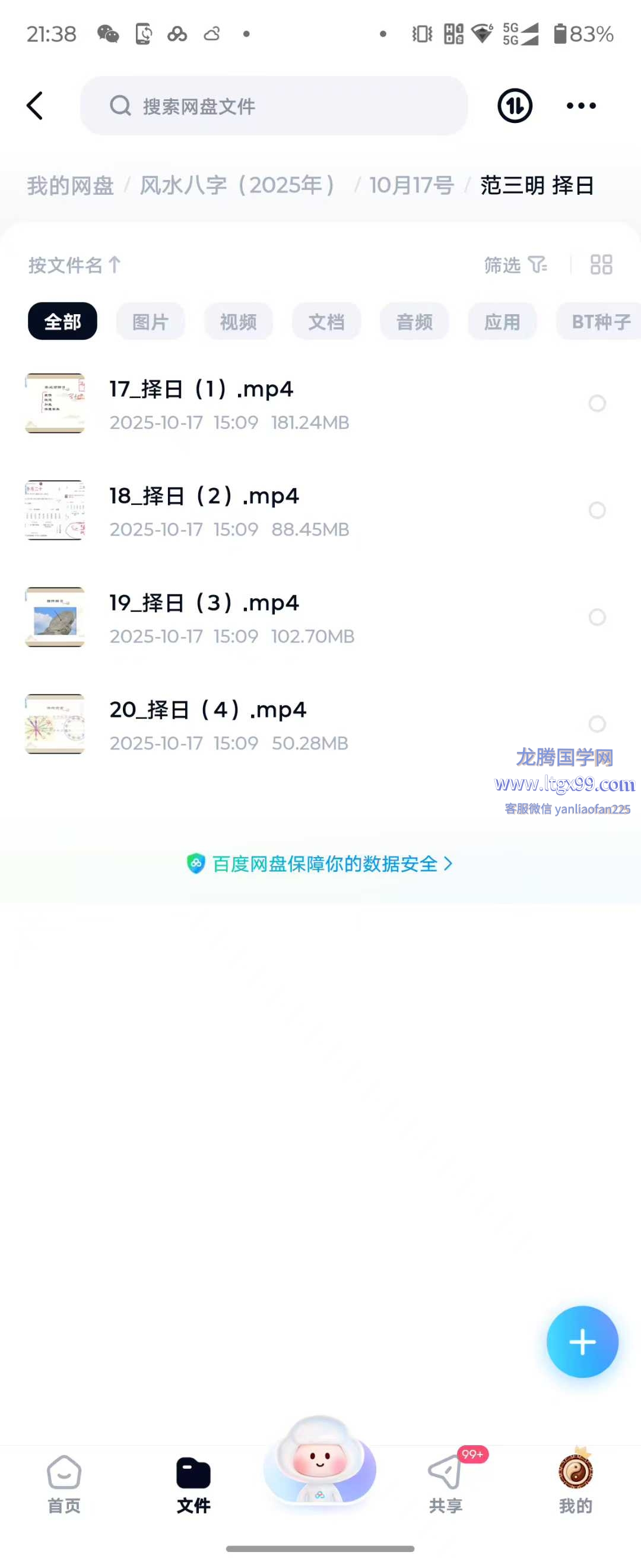641x1568 pixels.
Task: Tap the 搜索网盘文件 search box
Action: (274, 106)
